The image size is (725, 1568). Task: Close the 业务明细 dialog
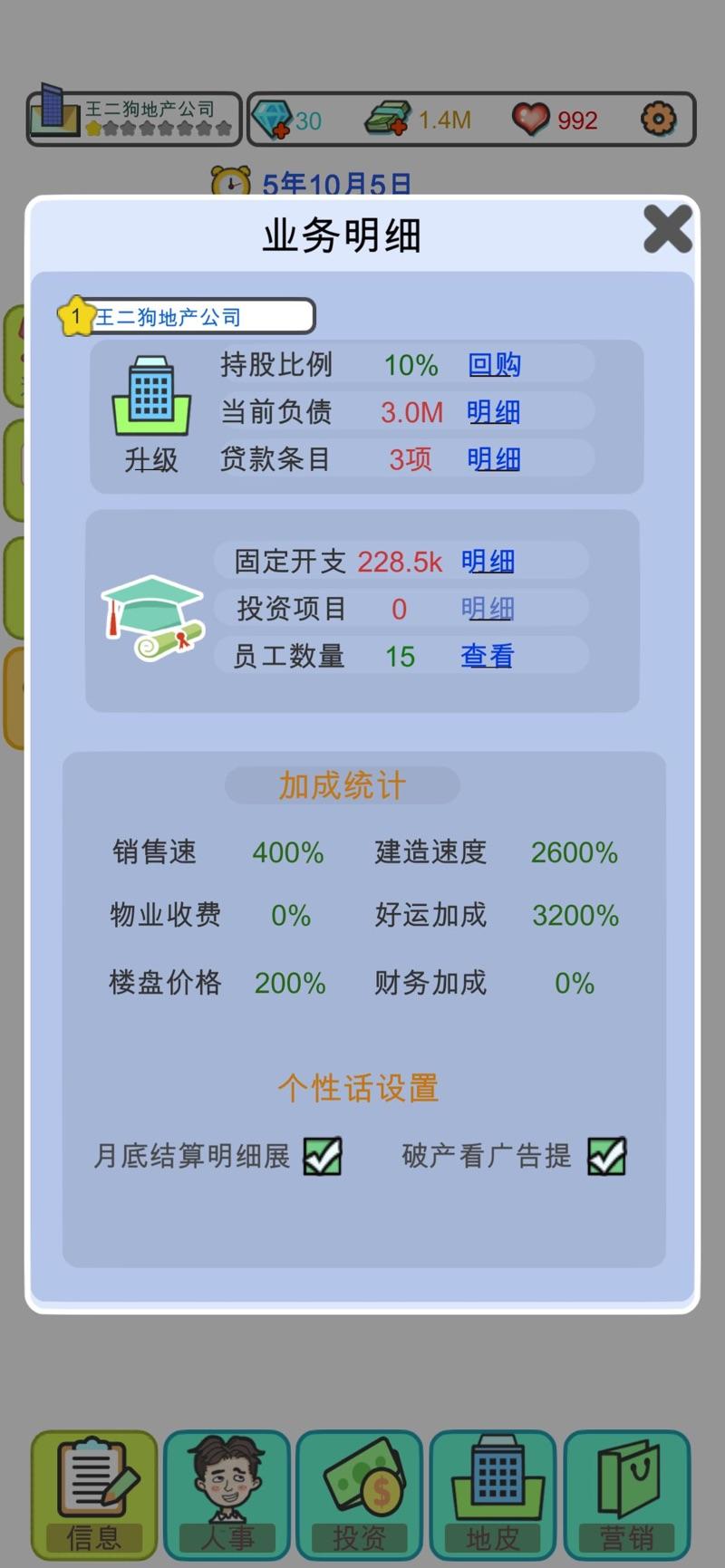point(667,229)
